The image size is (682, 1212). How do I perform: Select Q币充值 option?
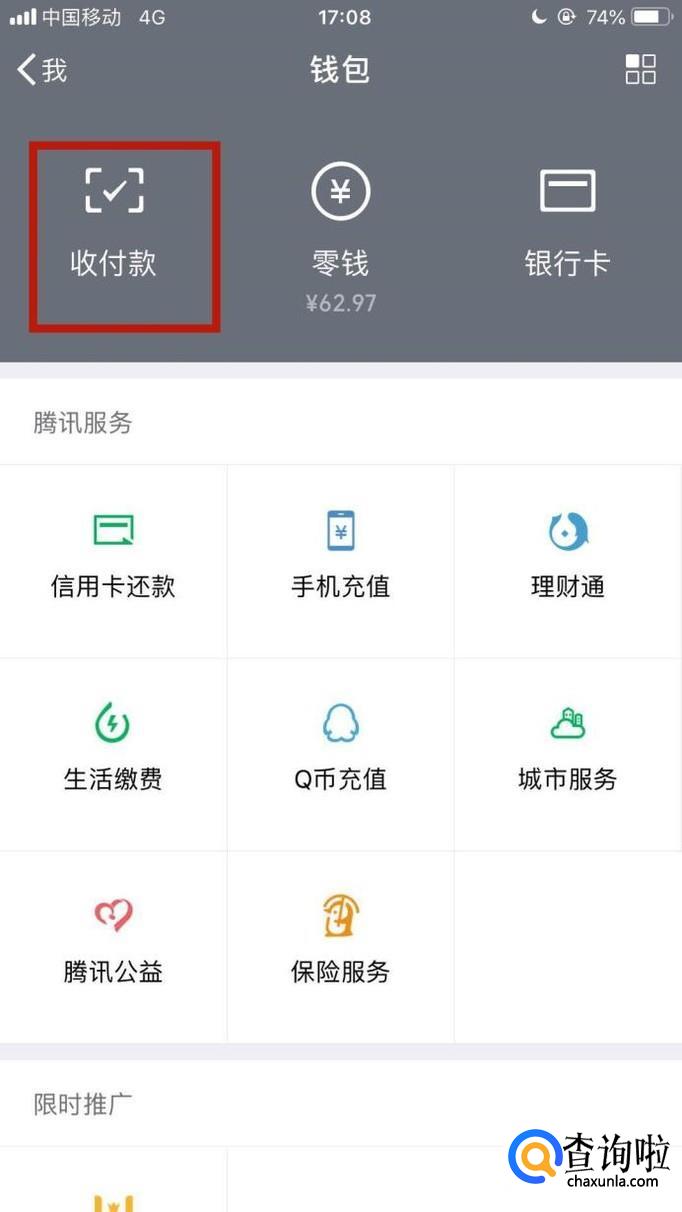click(x=340, y=752)
